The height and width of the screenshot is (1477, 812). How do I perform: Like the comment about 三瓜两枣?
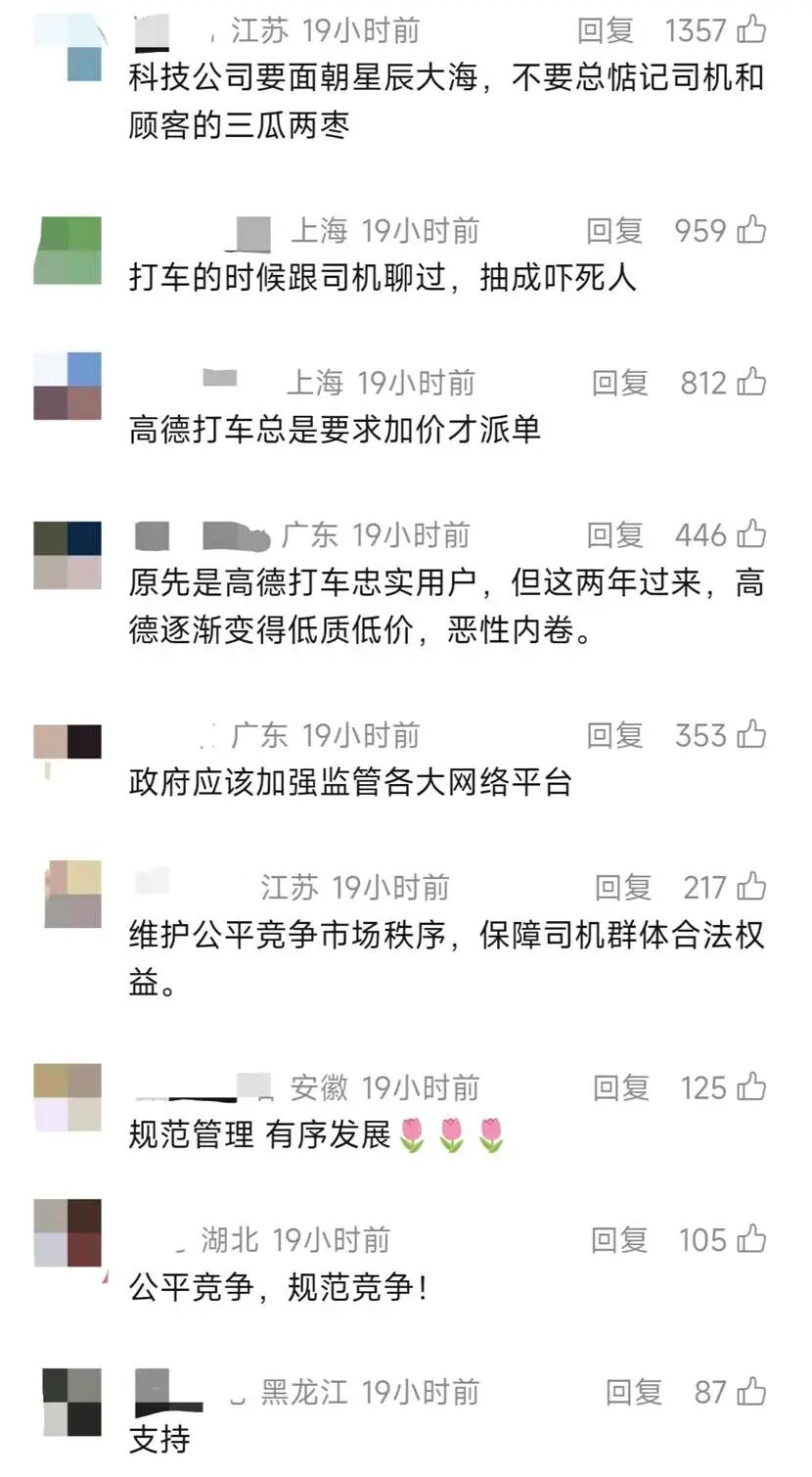point(751,31)
